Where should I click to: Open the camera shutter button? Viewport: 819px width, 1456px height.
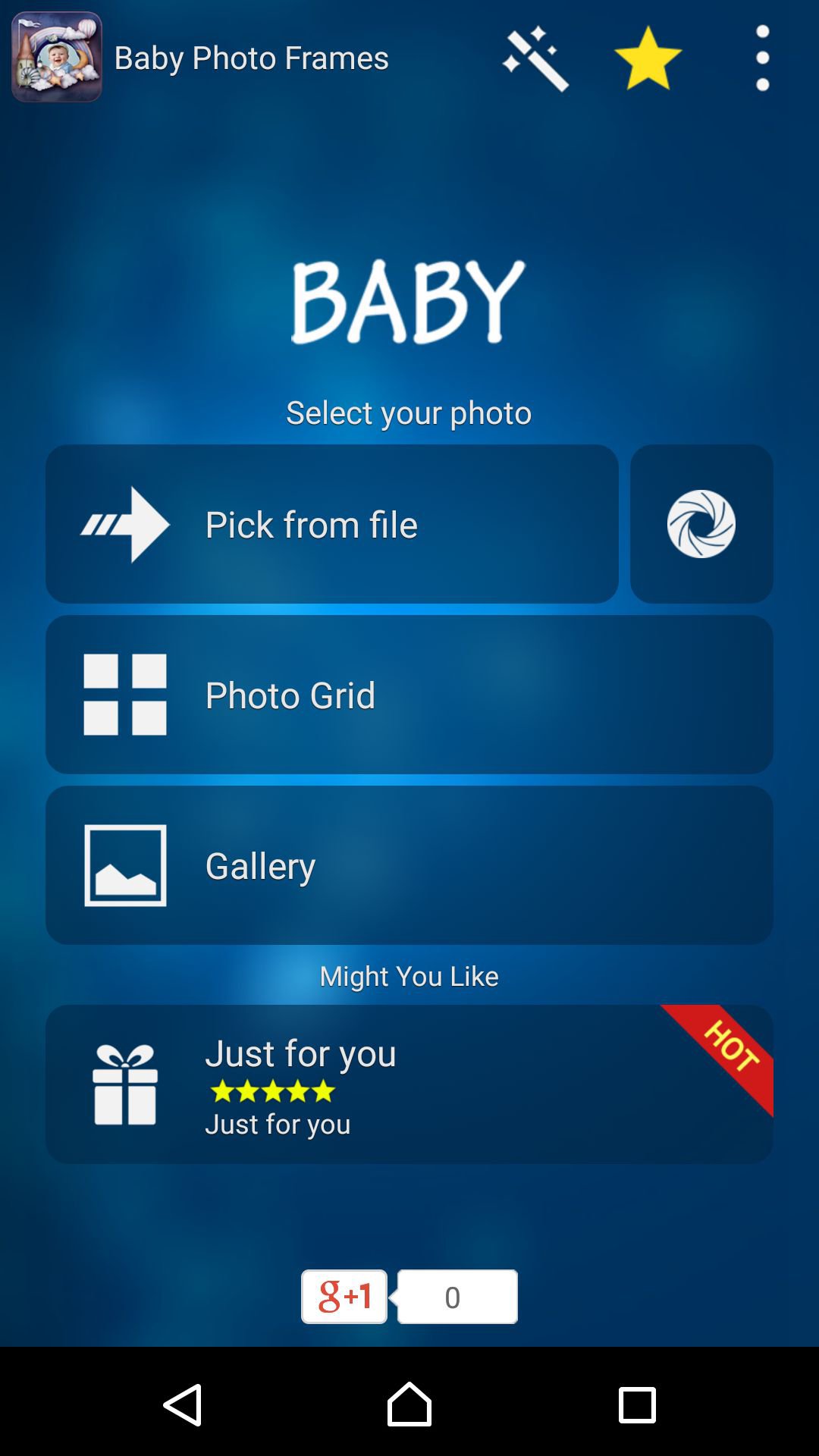coord(701,524)
